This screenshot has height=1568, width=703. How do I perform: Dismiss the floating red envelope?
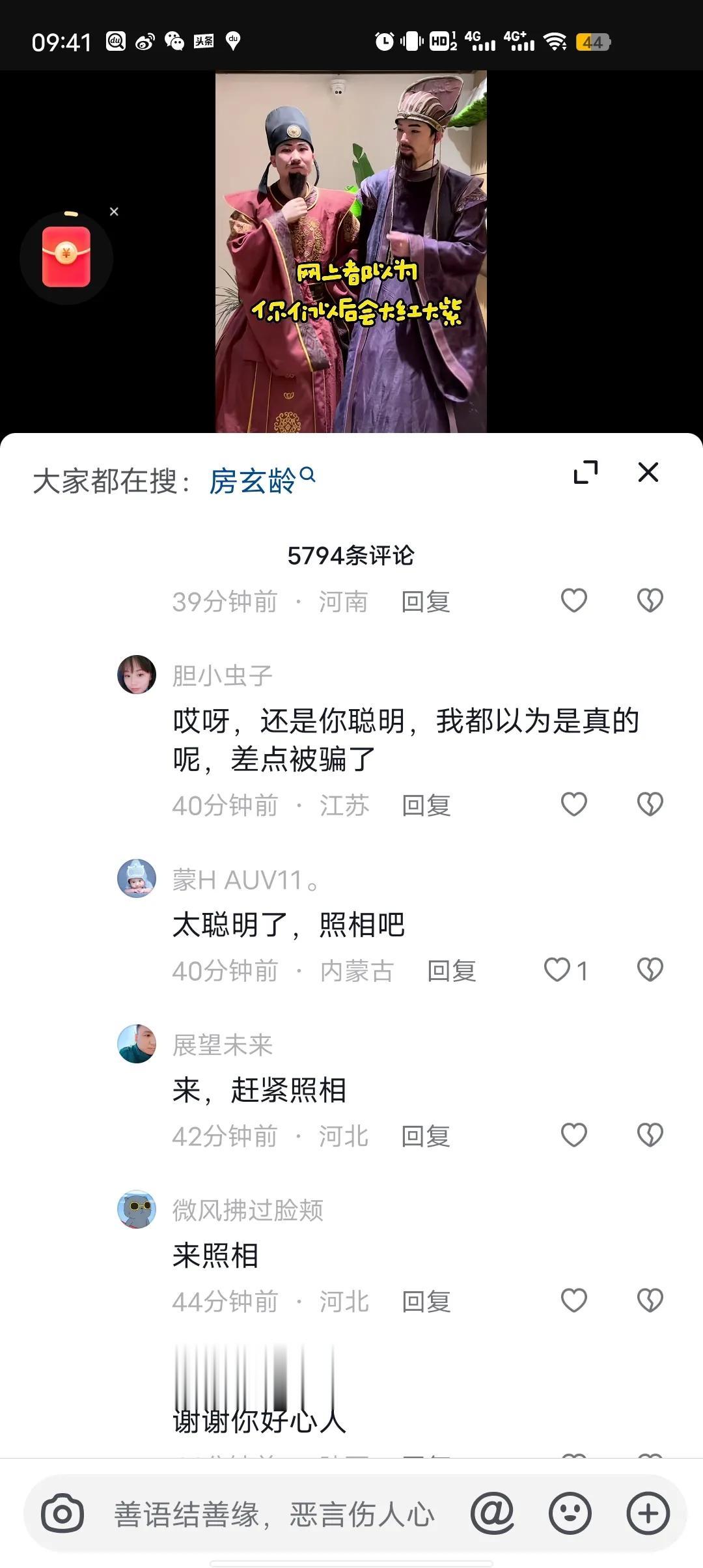114,212
